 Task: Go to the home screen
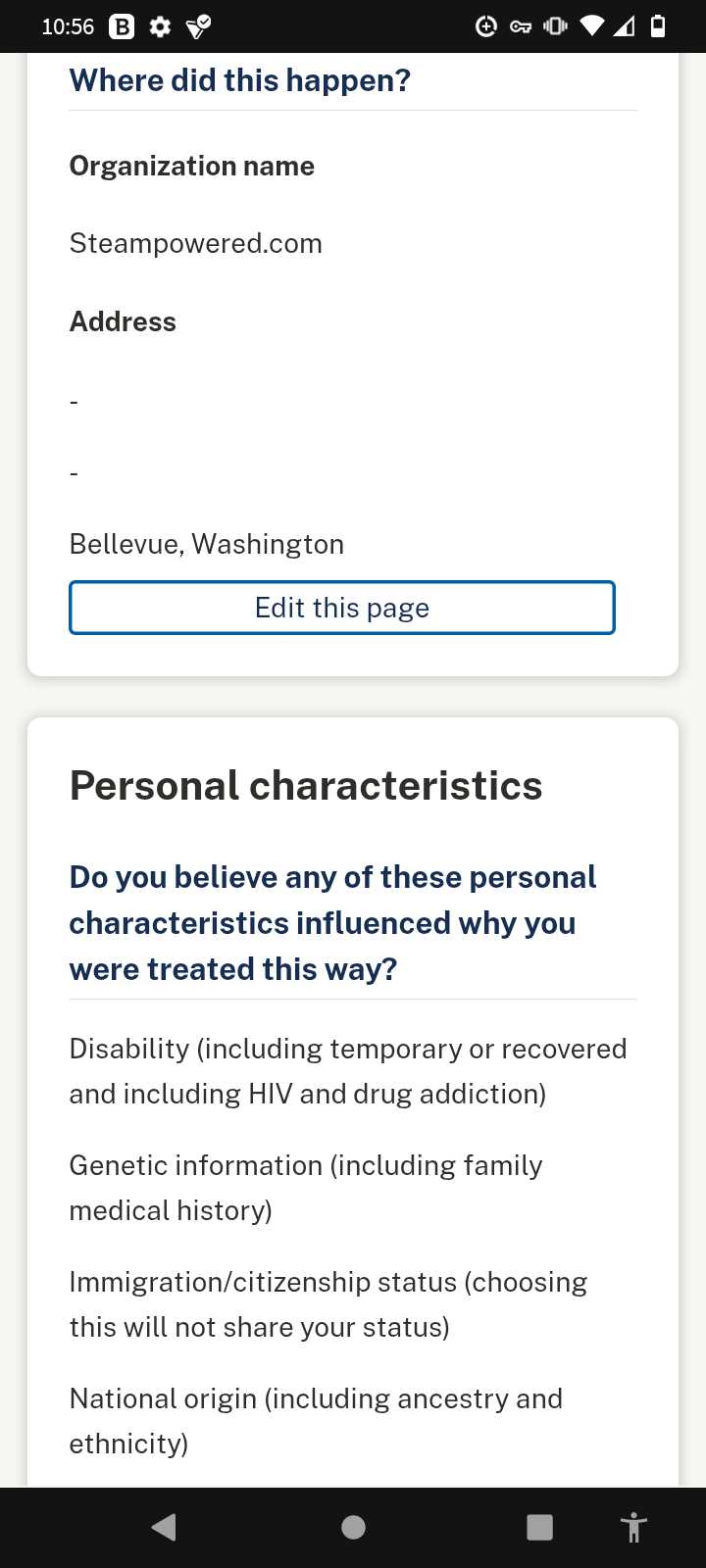click(353, 1527)
